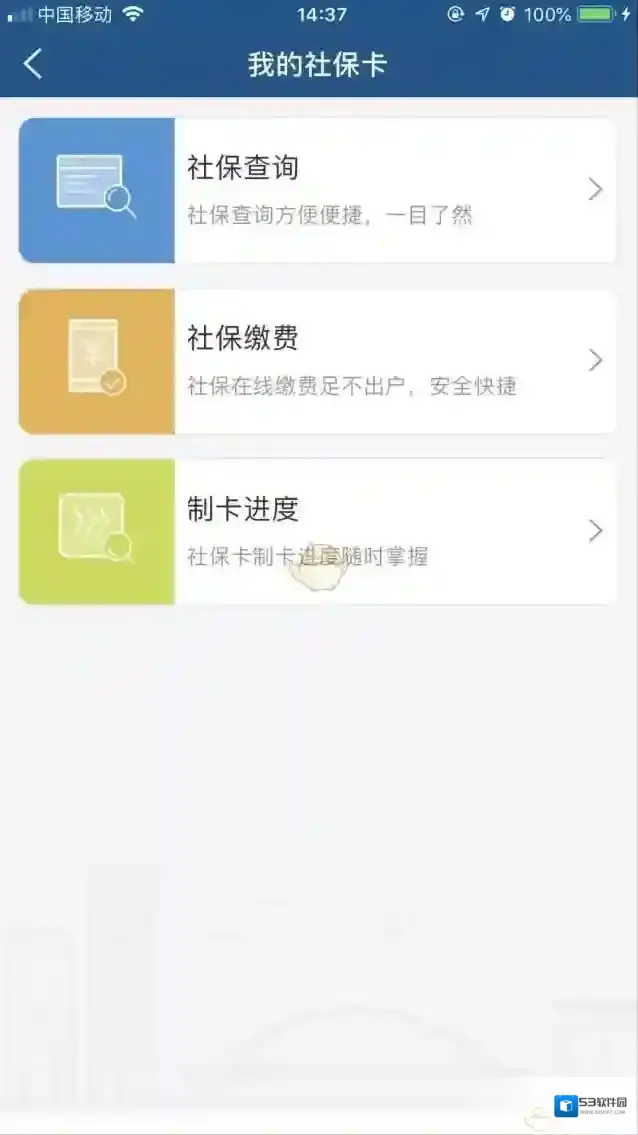Open 社保查询 card
638x1135 pixels.
coord(317,190)
